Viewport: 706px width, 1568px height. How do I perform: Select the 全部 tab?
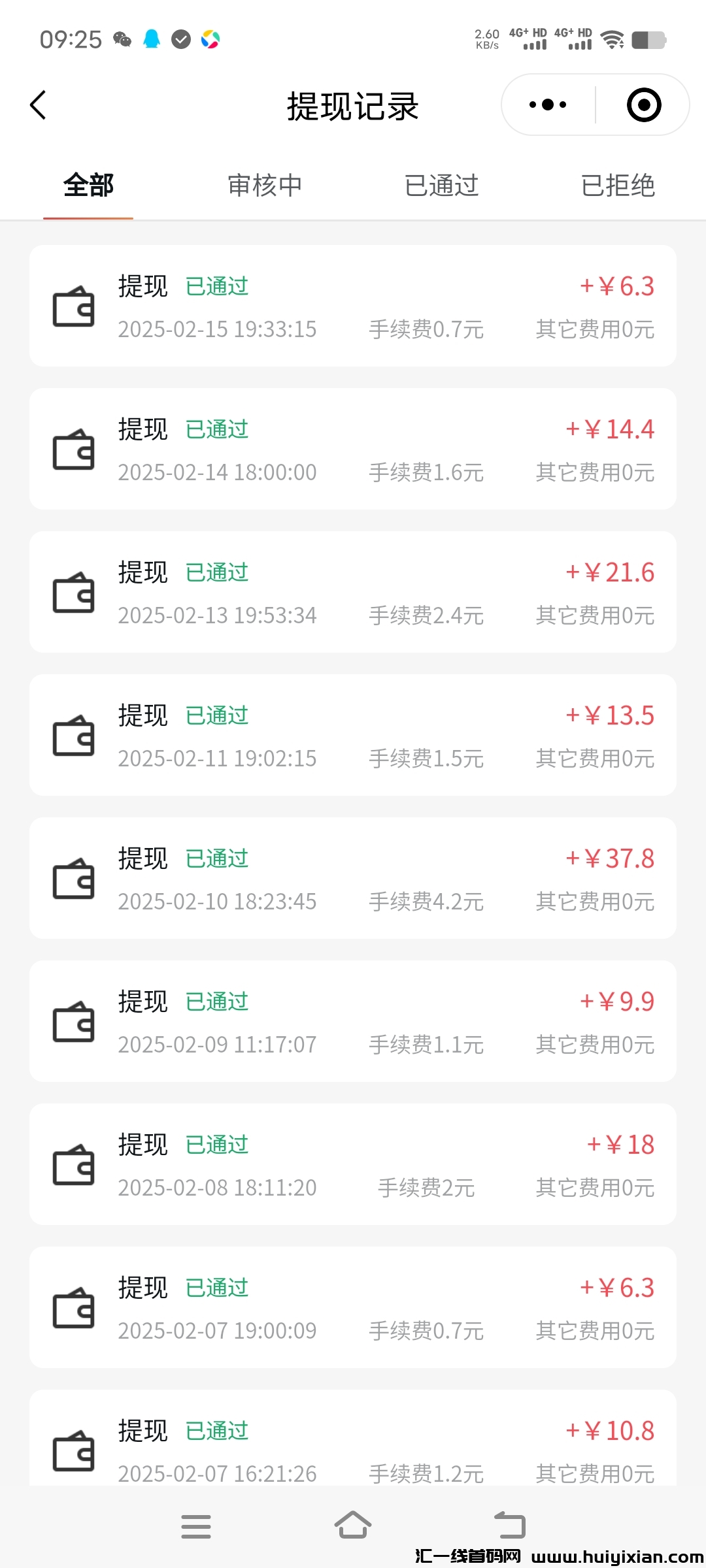click(88, 185)
